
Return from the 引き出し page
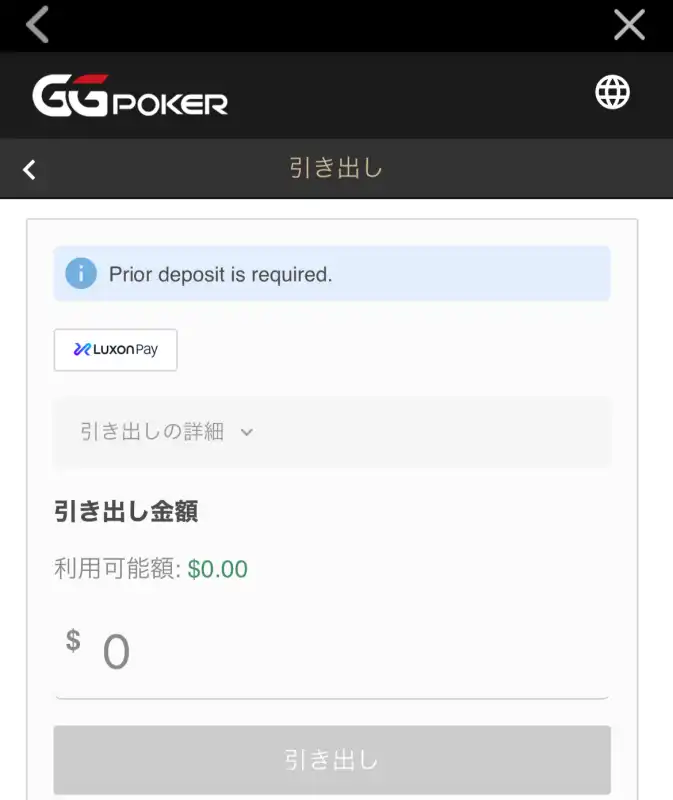[x=30, y=169]
